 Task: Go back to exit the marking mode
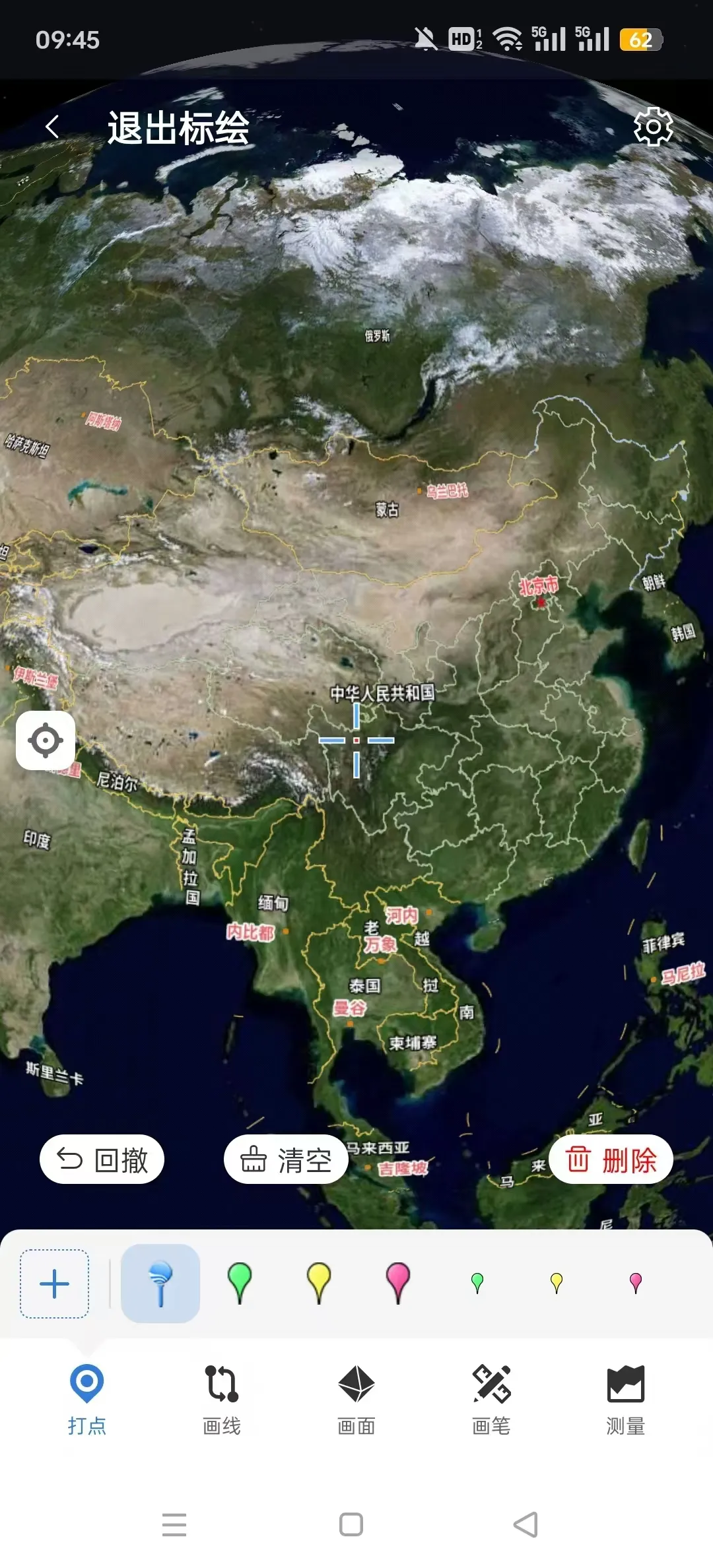(53, 127)
